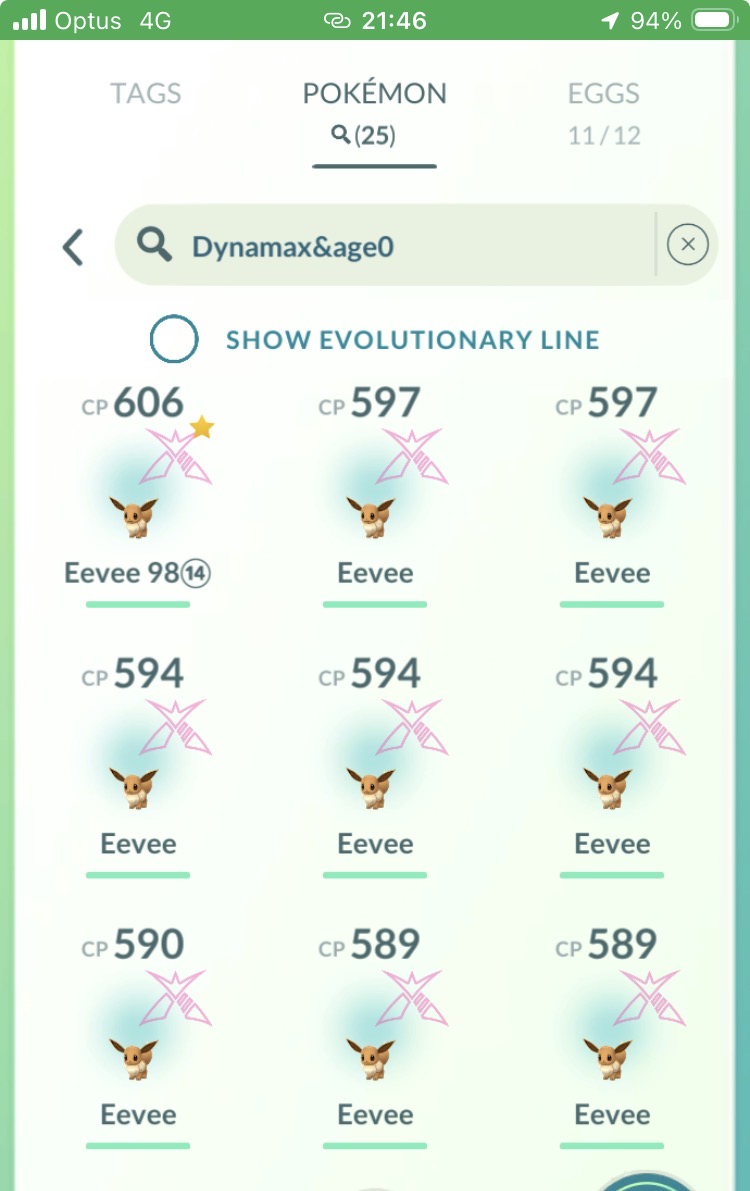Viewport: 750px width, 1191px height.
Task: Switch to the Tags tab
Action: tap(145, 94)
